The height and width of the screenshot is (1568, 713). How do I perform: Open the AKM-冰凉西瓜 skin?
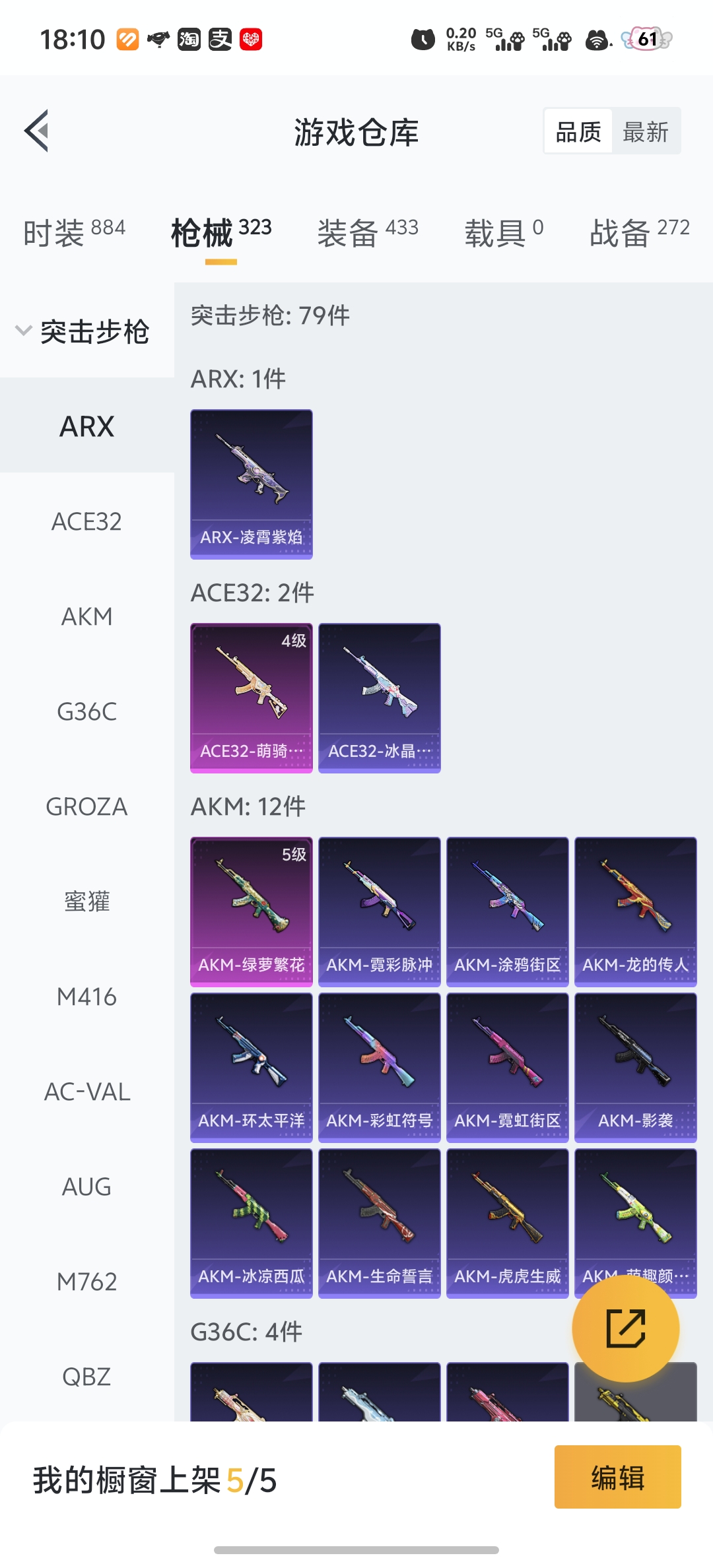(252, 1223)
